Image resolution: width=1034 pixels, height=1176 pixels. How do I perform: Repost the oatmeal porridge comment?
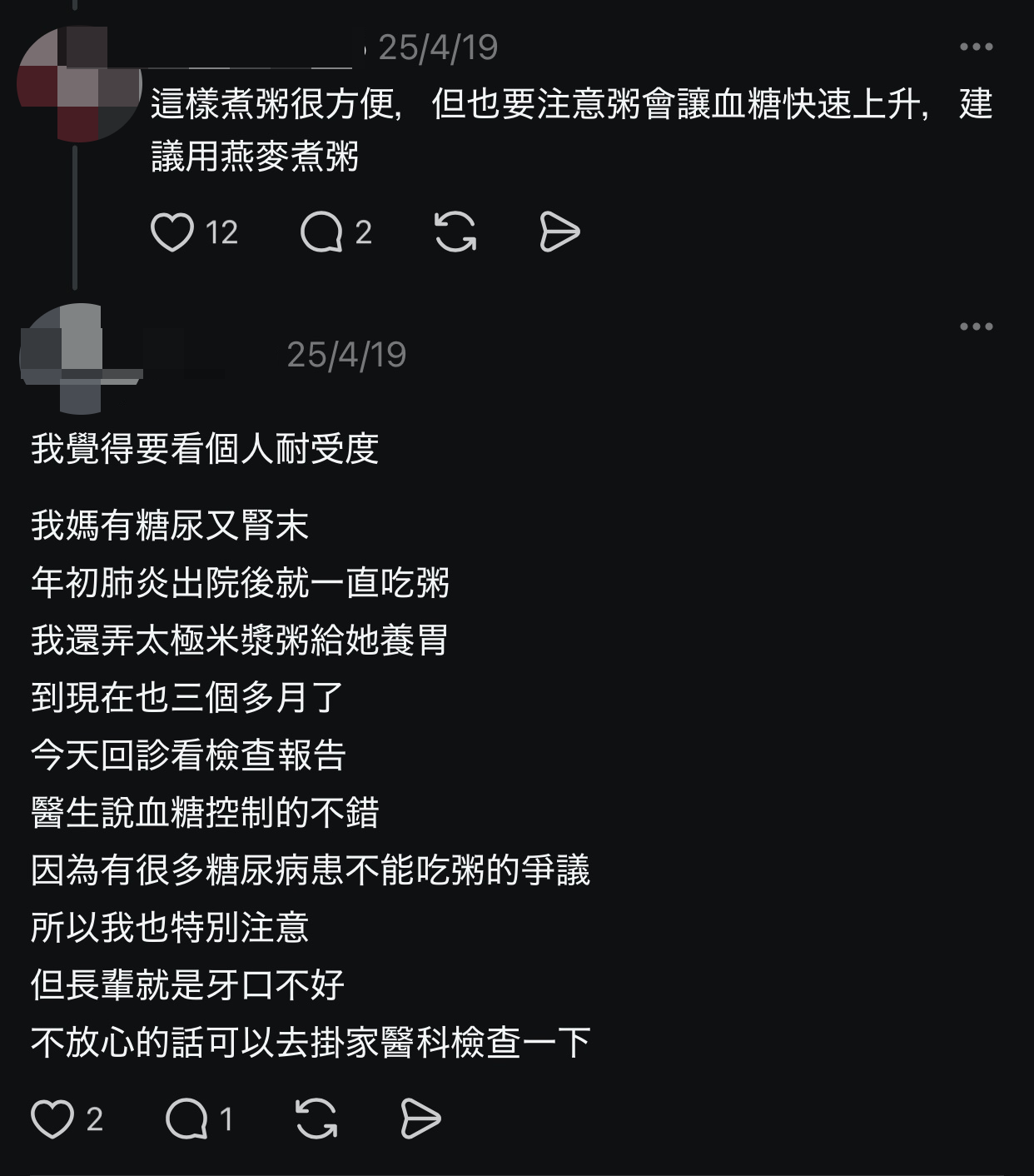[455, 232]
